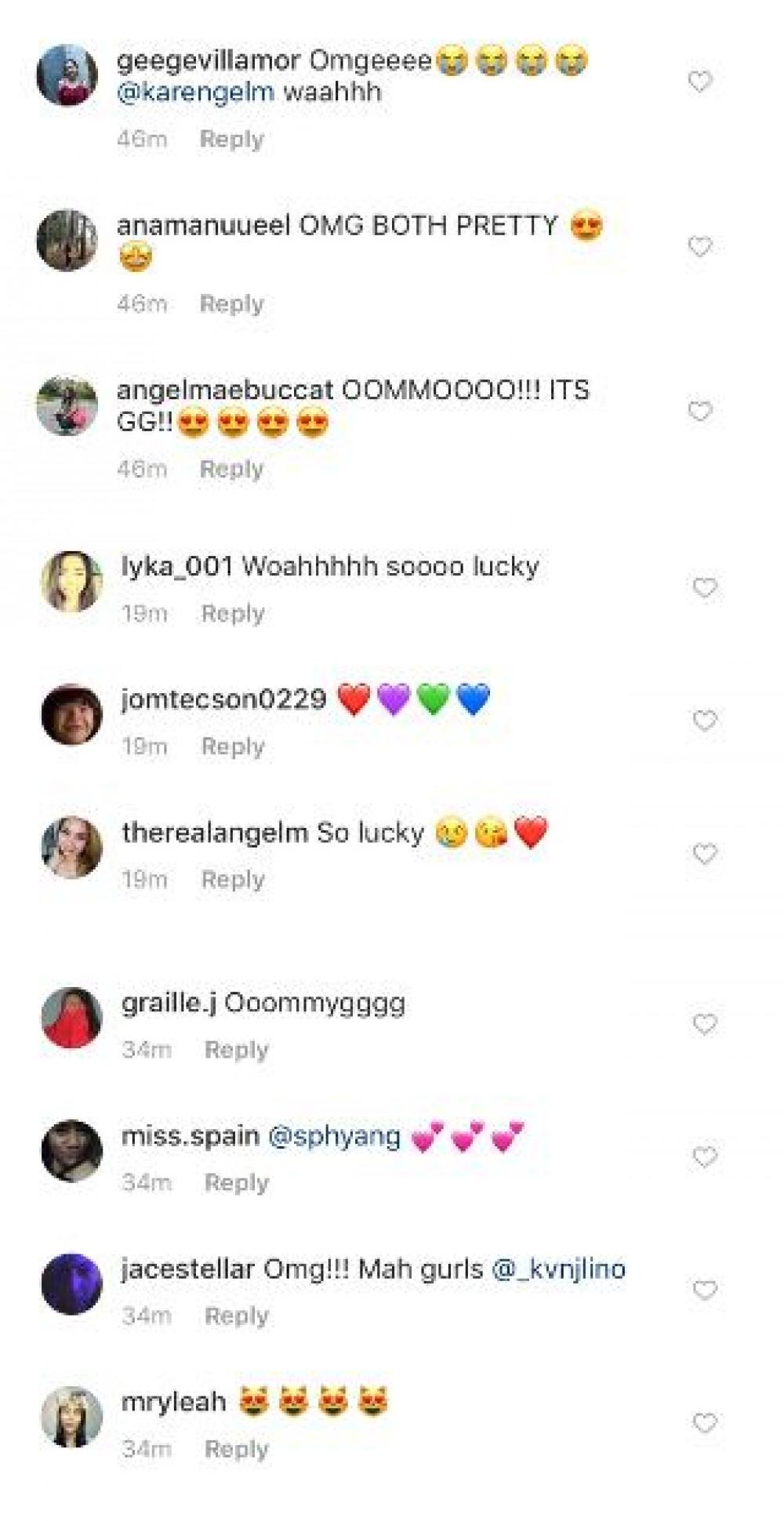Like angelmaebuccat's comment

(x=699, y=412)
